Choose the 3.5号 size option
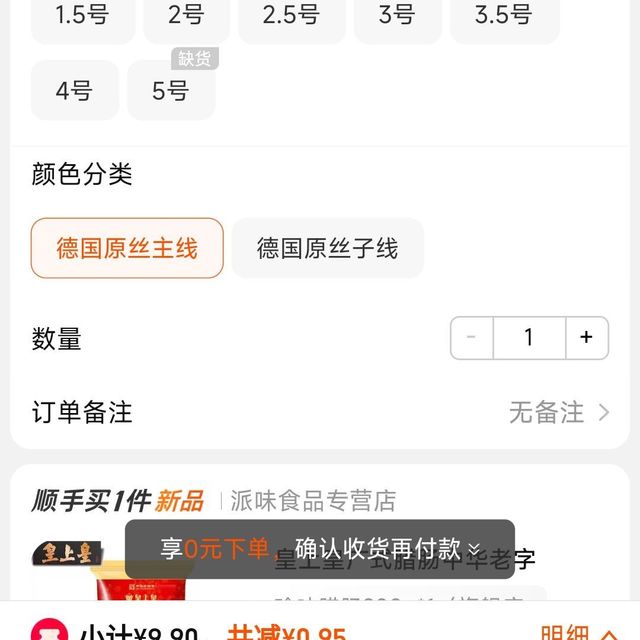This screenshot has height=640, width=640. coord(503,16)
